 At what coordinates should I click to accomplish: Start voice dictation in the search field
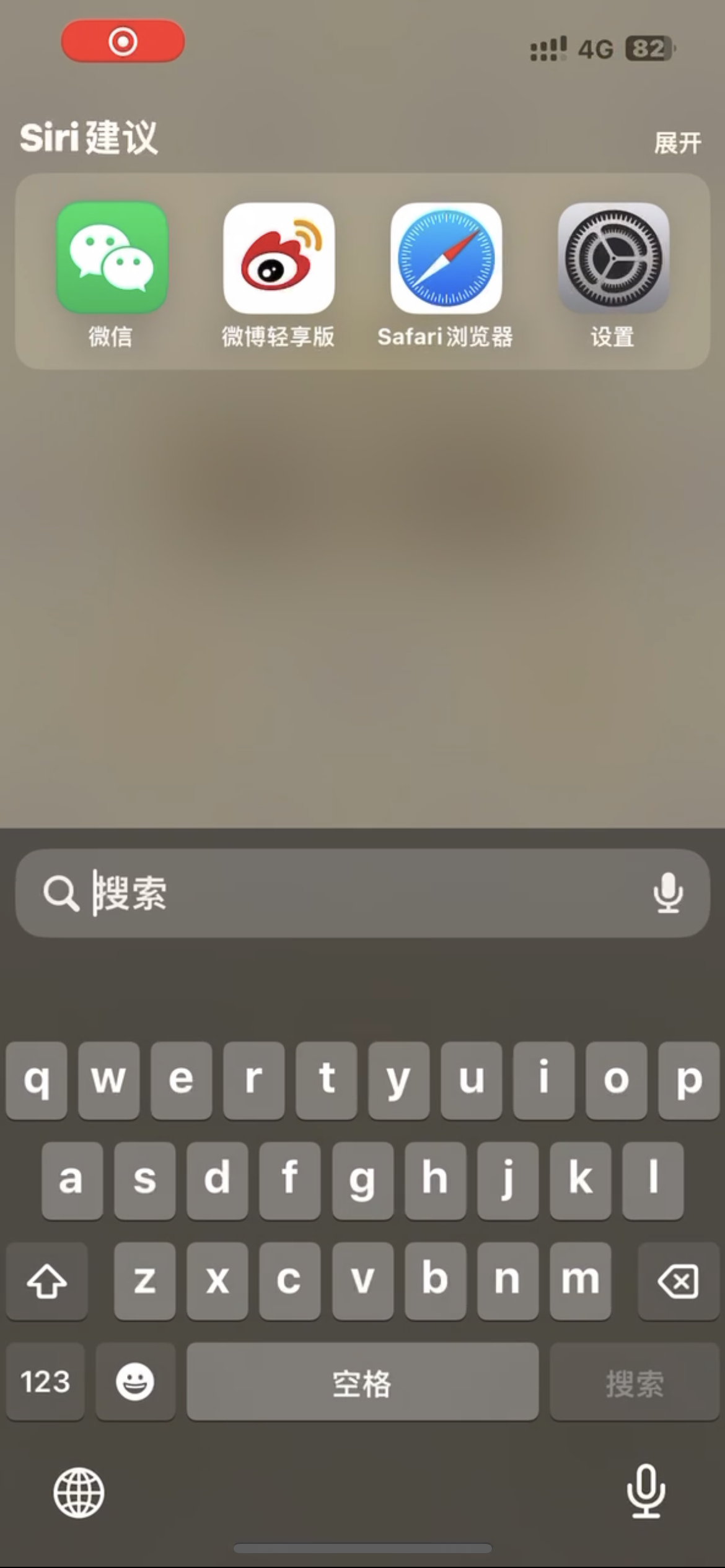668,893
